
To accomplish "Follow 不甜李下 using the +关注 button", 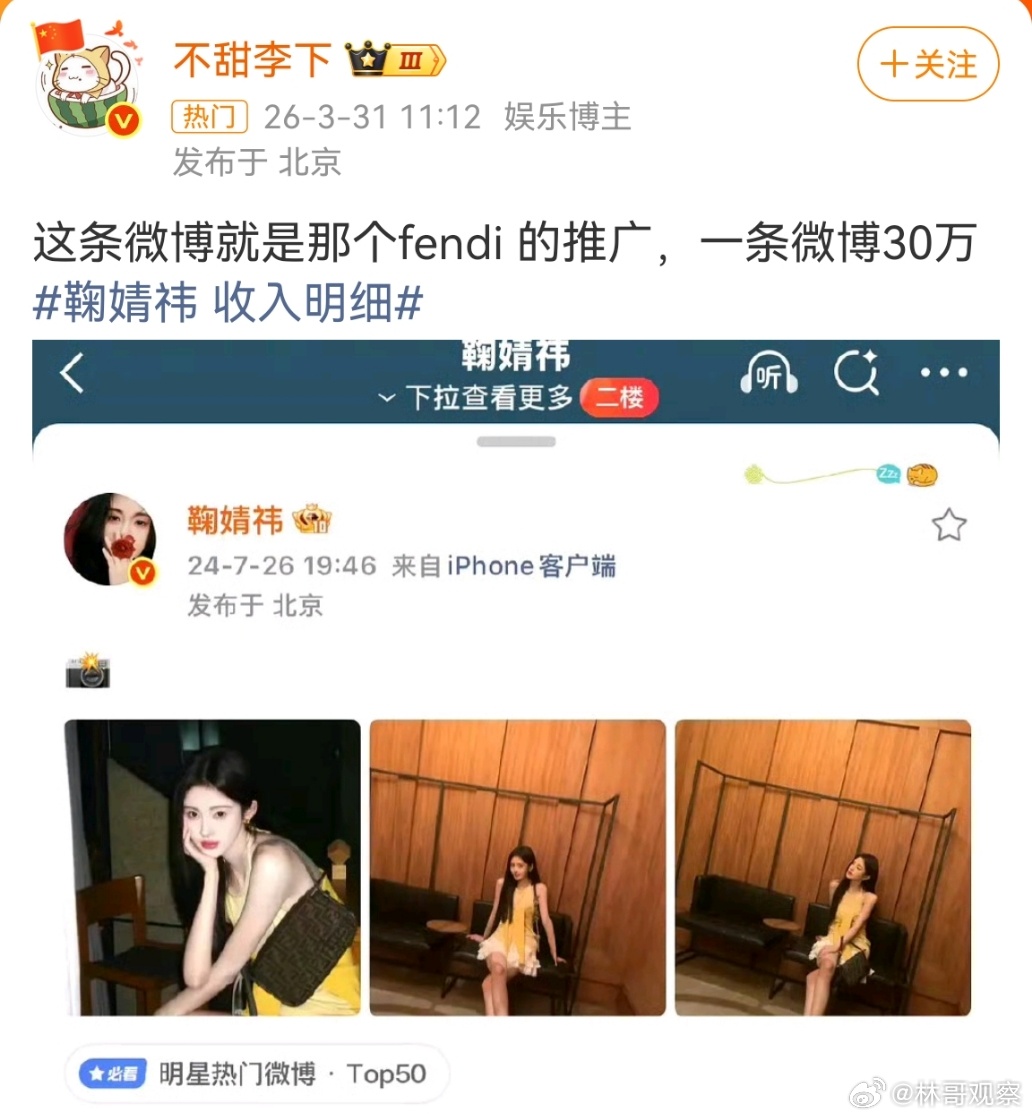I will coord(926,64).
